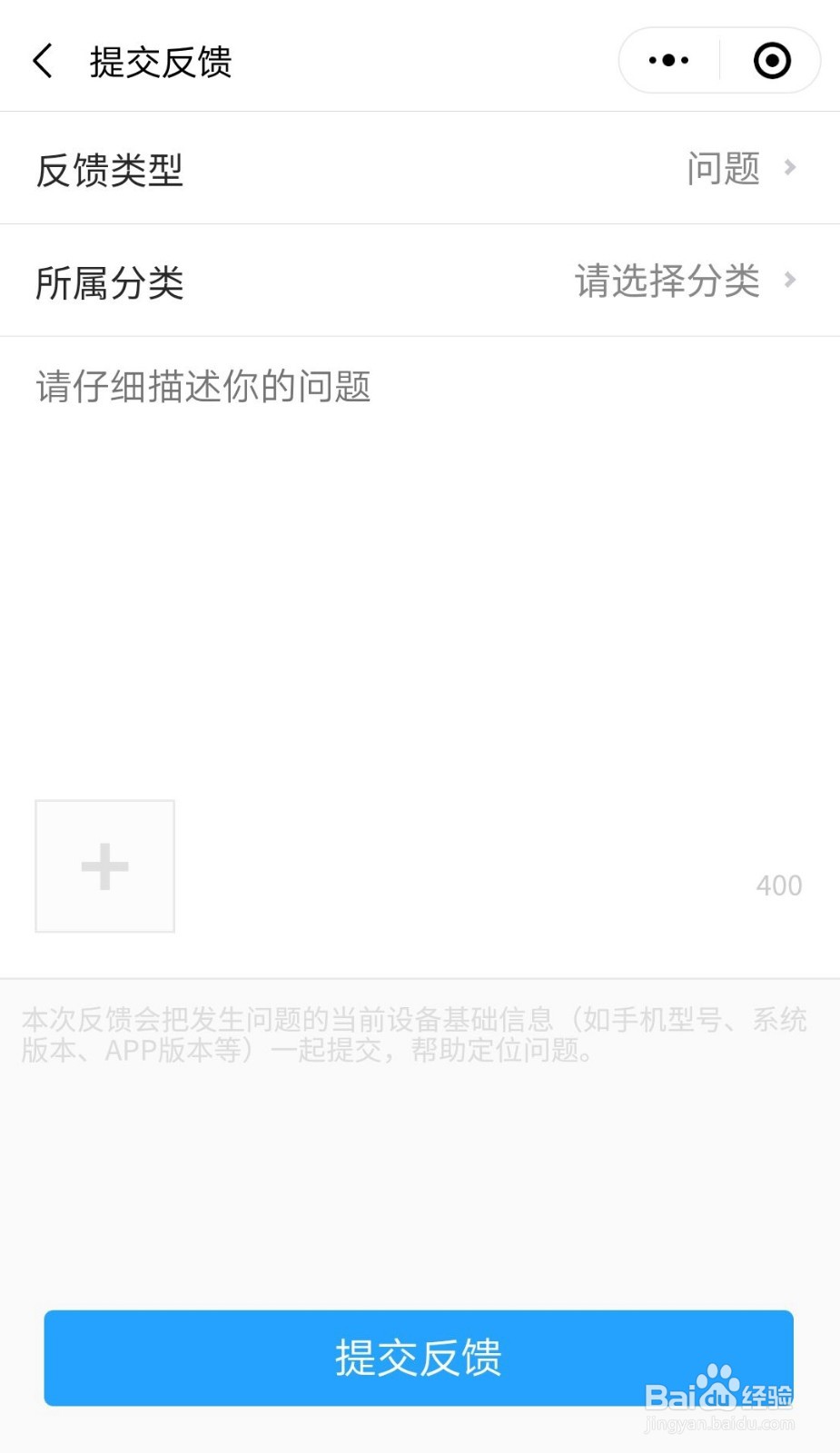Screen dimensions: 840x1453
Task: Tap the 反馈类型 row label
Action: [x=110, y=169]
